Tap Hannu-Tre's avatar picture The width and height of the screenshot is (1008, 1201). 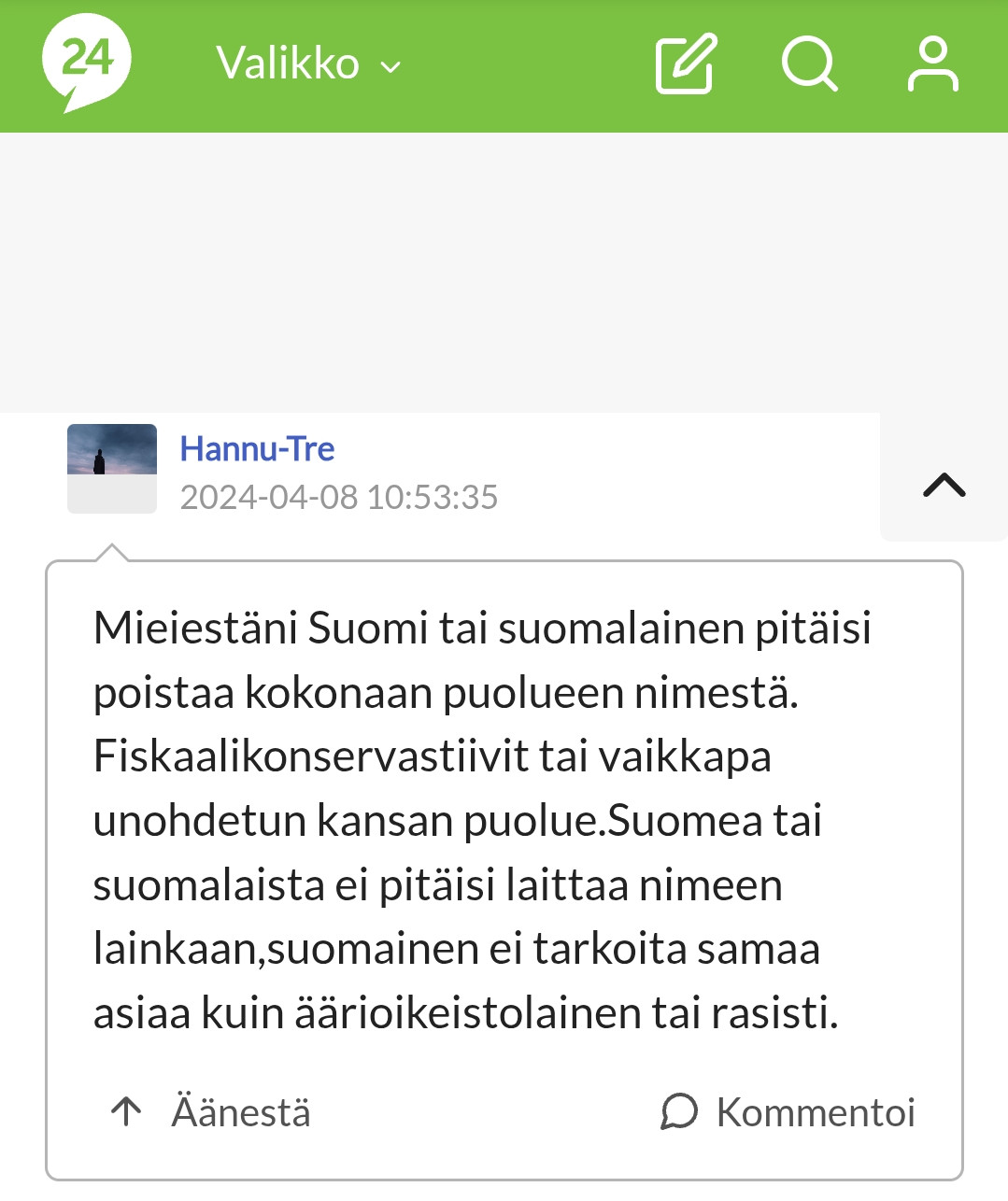[112, 468]
